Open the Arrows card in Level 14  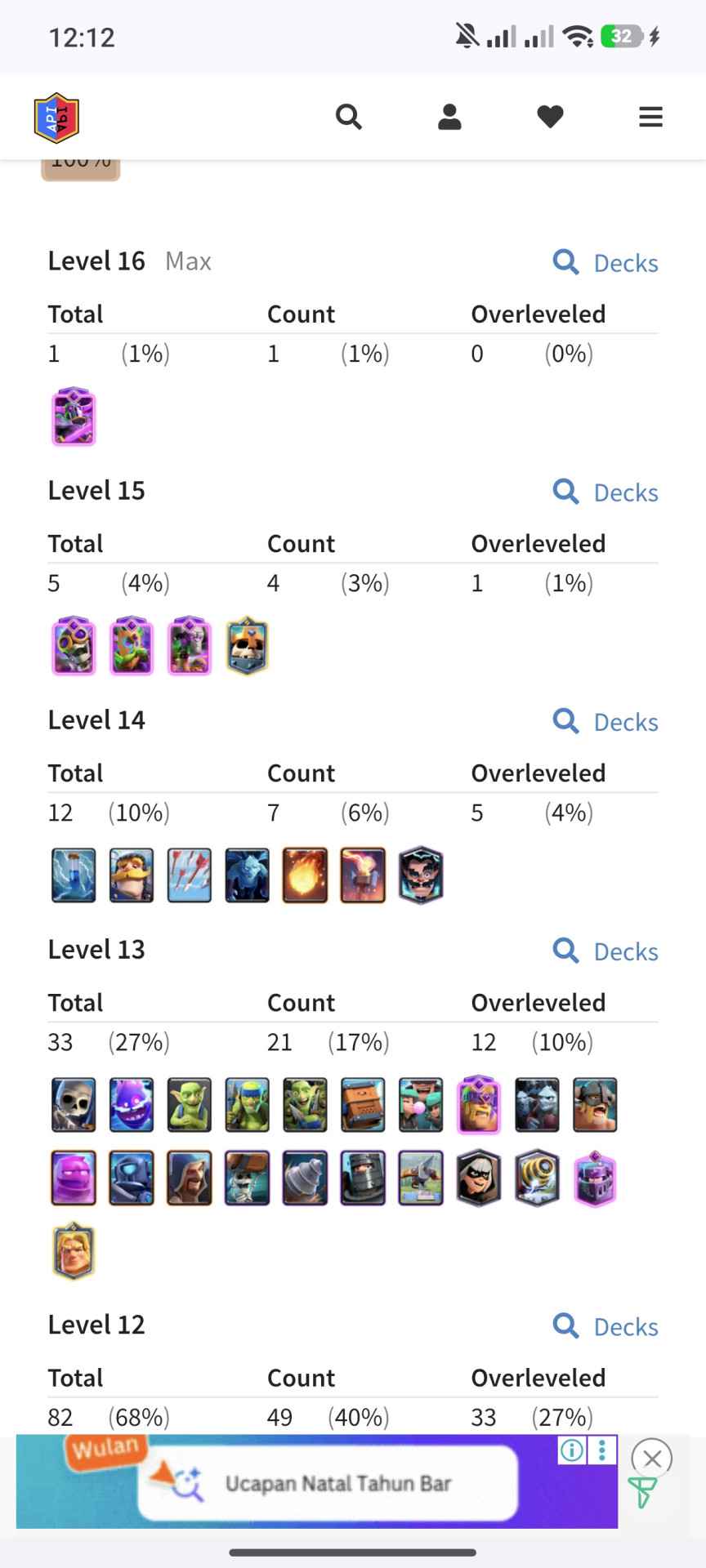190,875
